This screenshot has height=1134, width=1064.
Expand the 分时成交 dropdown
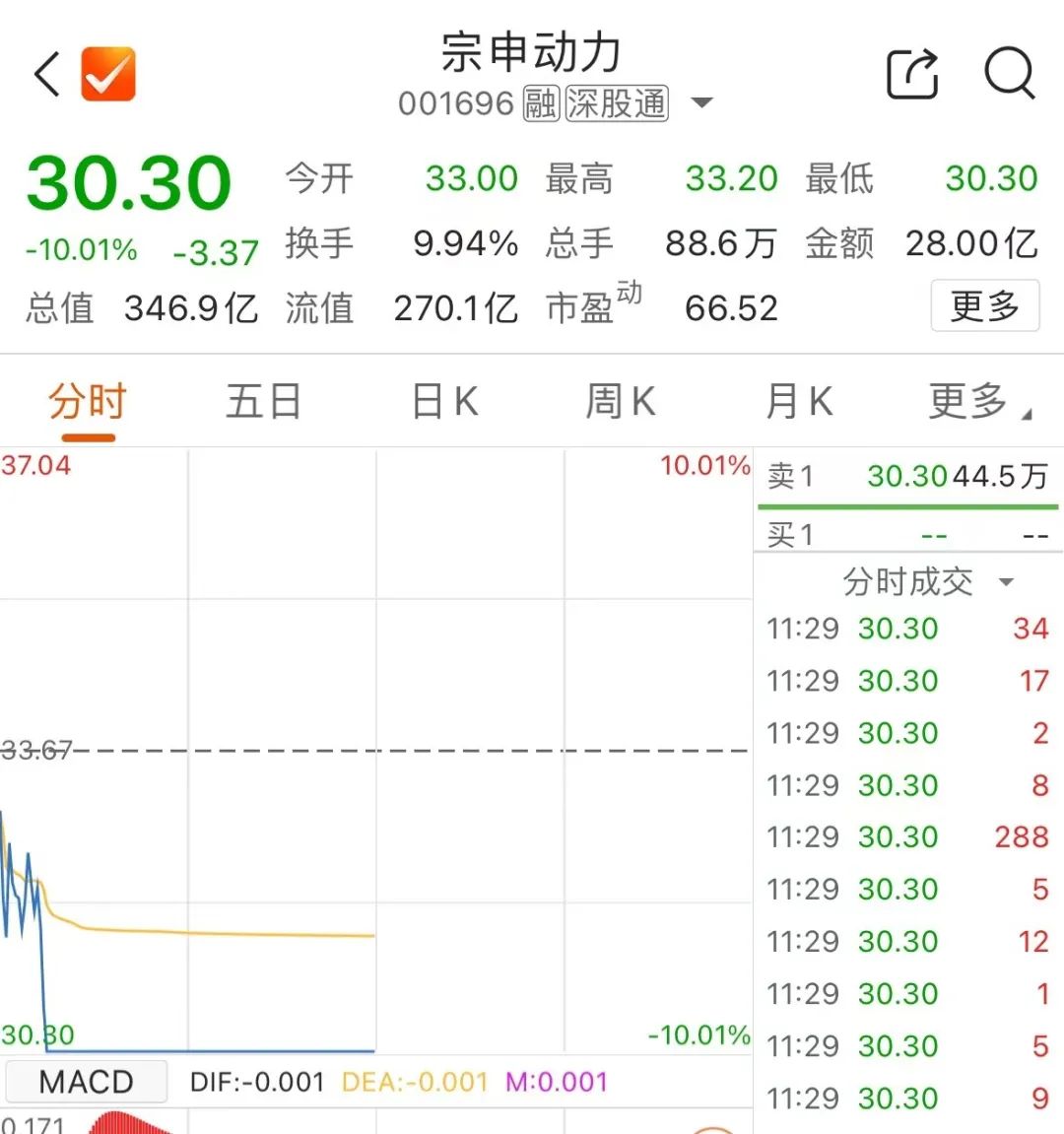pyautogui.click(x=926, y=581)
